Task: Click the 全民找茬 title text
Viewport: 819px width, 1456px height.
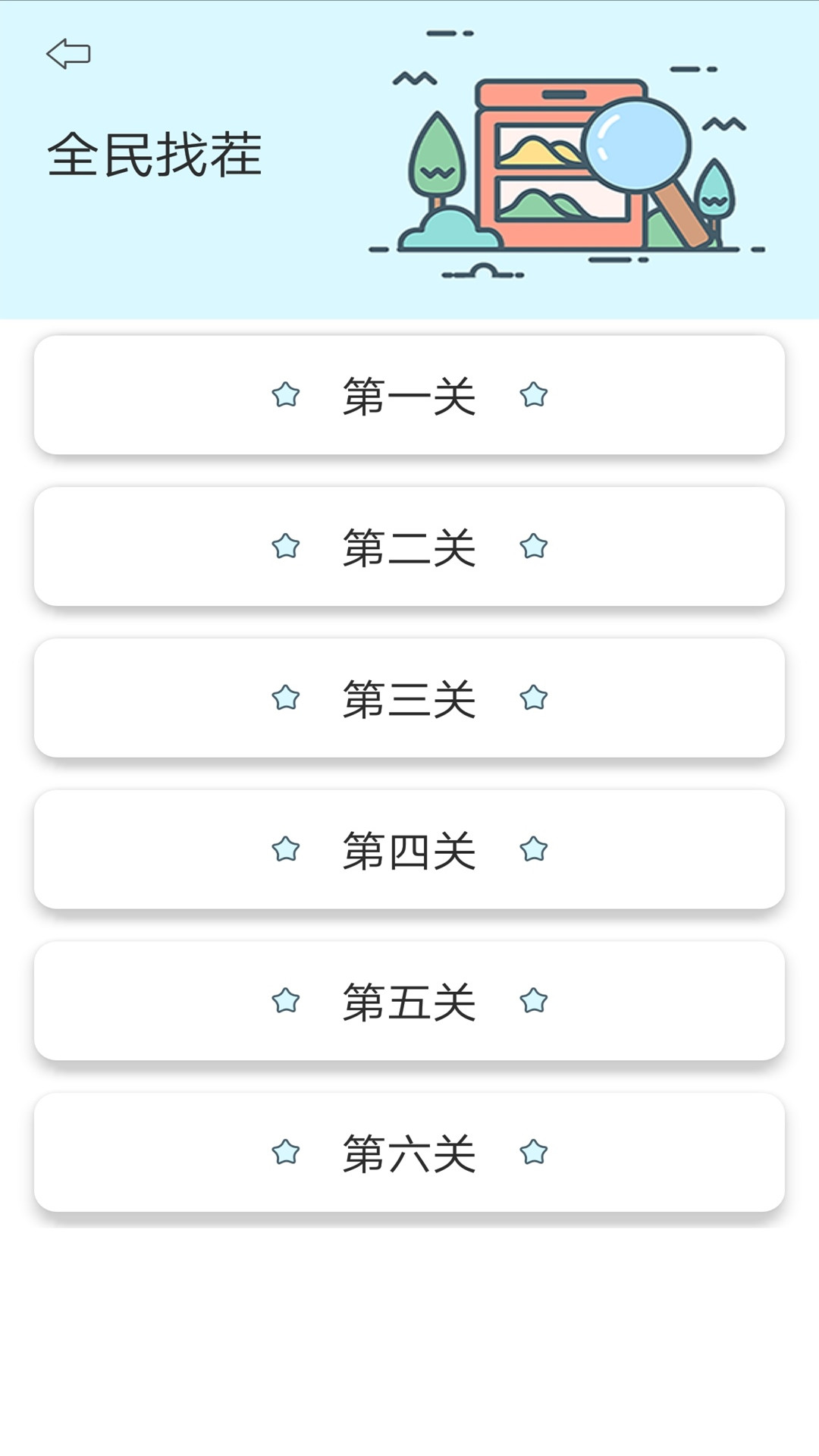Action: [157, 152]
